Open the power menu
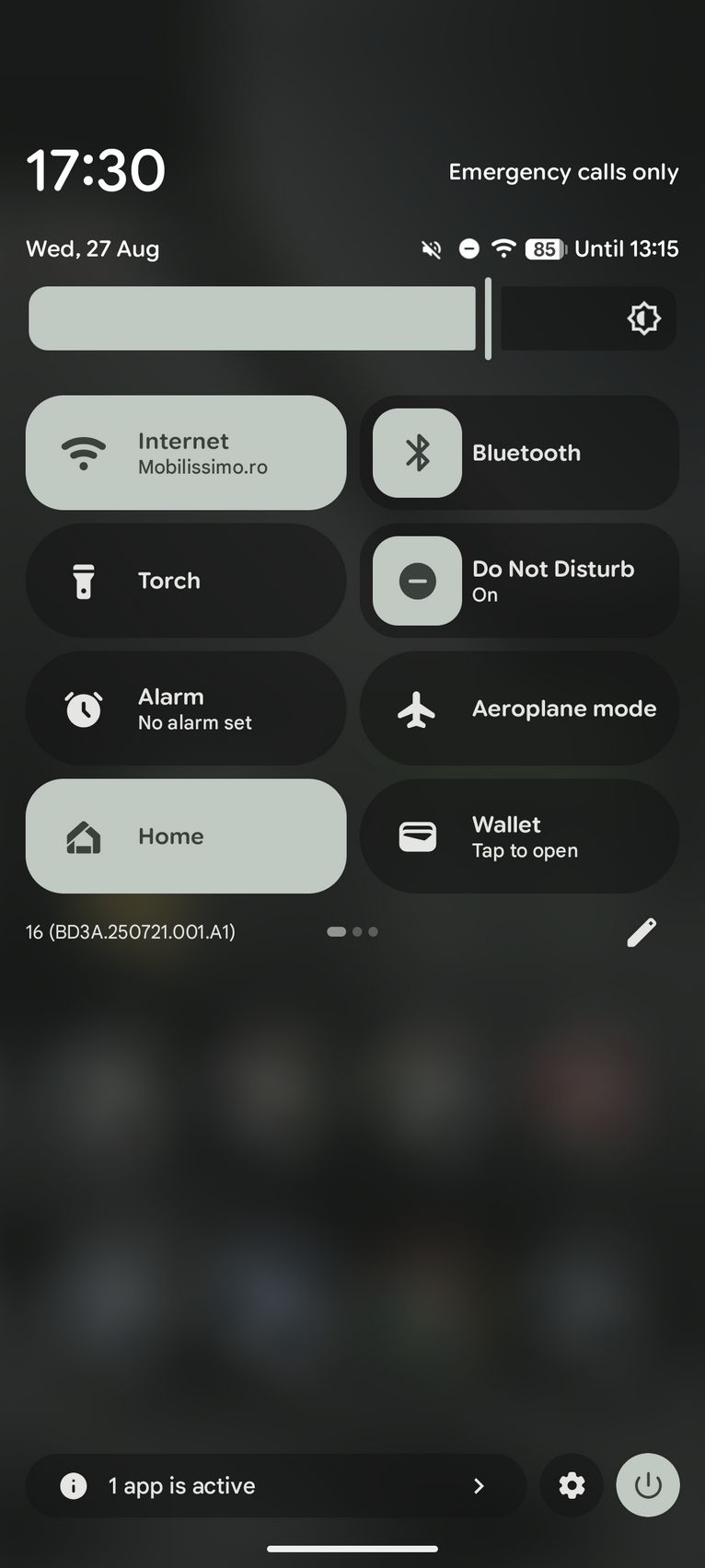Image resolution: width=705 pixels, height=1568 pixels. tap(648, 1485)
